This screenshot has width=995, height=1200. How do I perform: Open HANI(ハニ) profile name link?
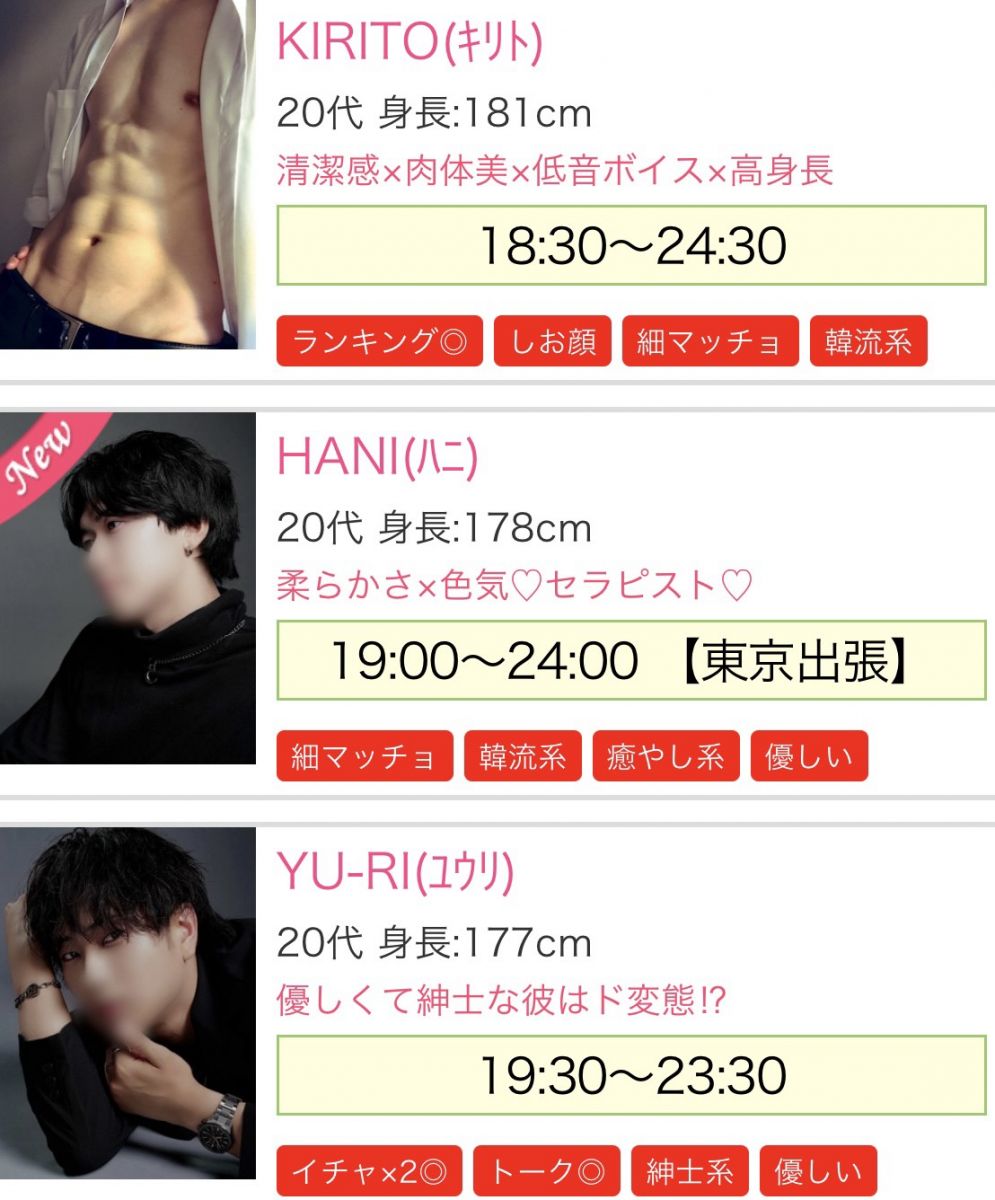pos(378,457)
